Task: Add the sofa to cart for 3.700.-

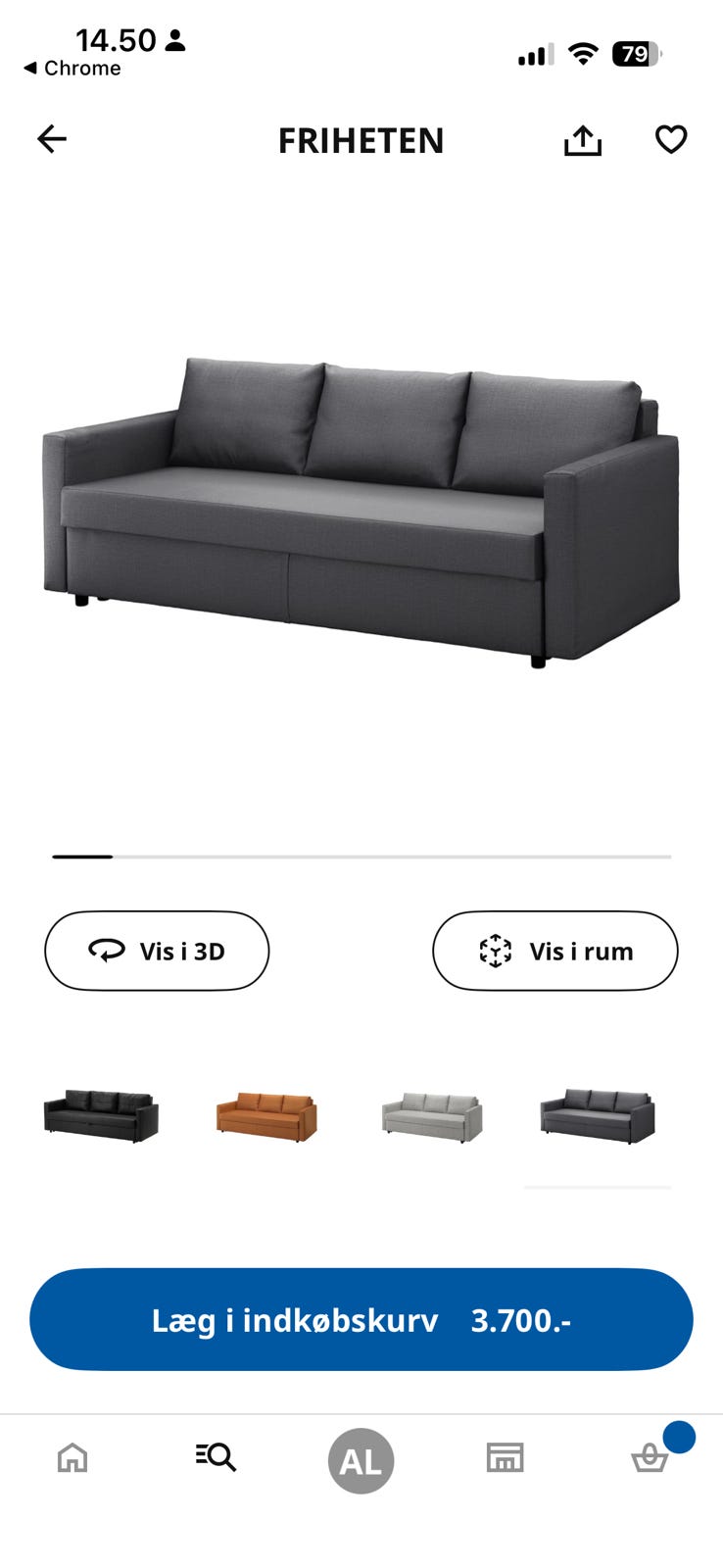Action: coord(360,1320)
